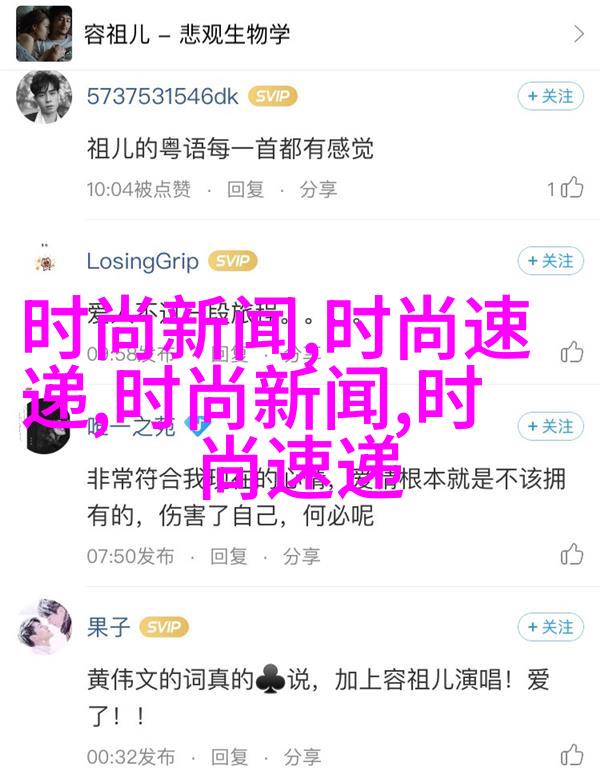
Task: Open 果子's profile avatar
Action: (x=45, y=629)
